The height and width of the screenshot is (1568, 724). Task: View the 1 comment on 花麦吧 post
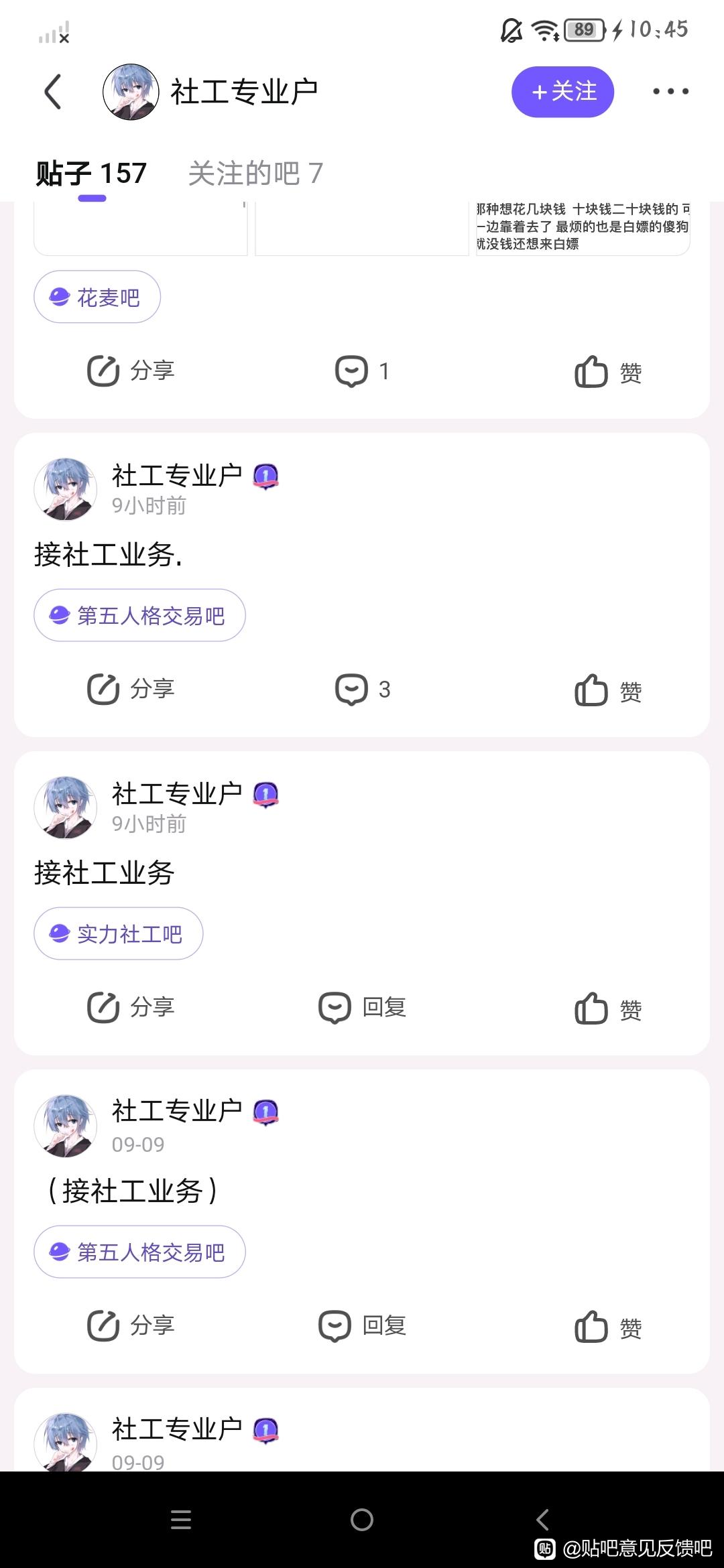pos(363,371)
